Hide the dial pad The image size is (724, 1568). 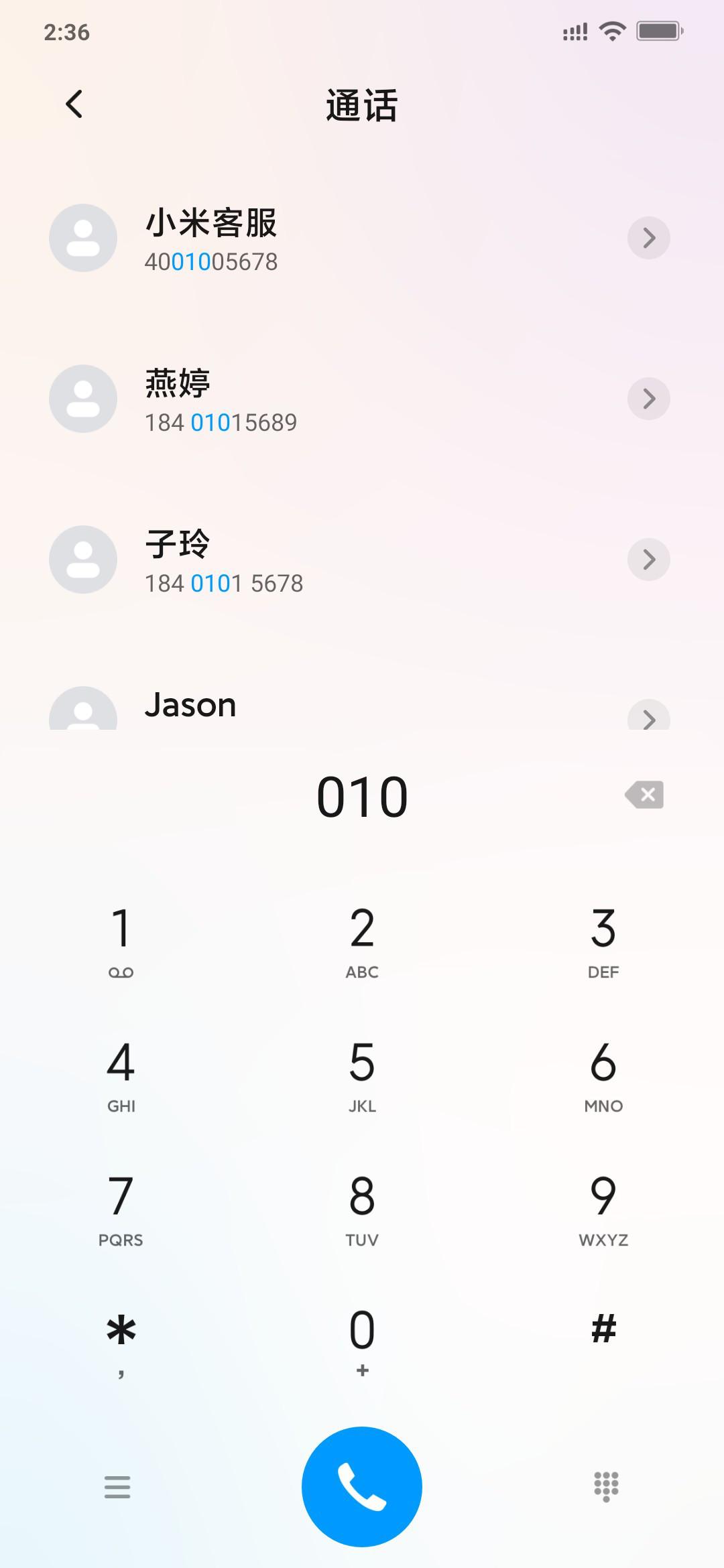tap(606, 1487)
